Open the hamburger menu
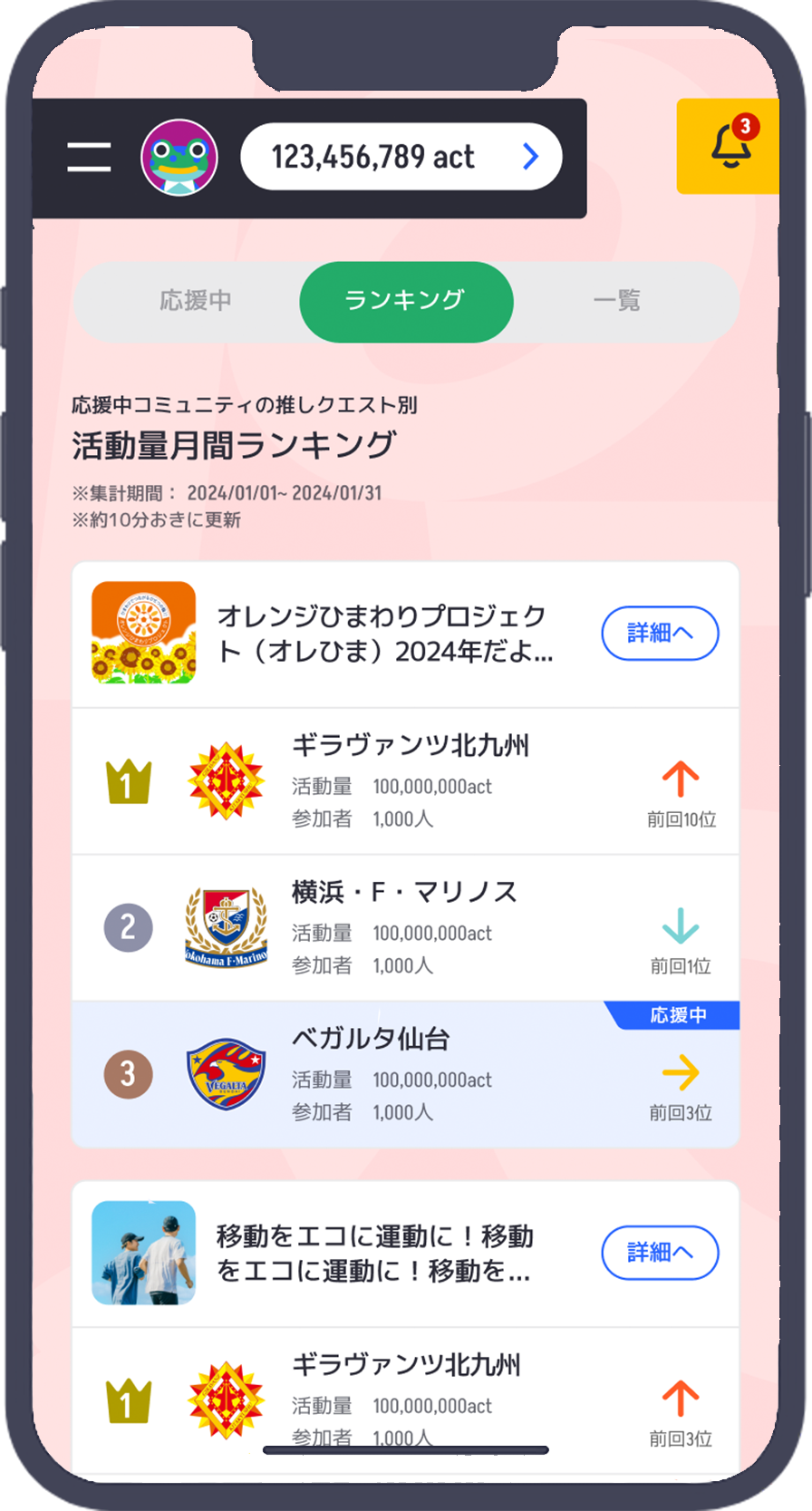 89,157
